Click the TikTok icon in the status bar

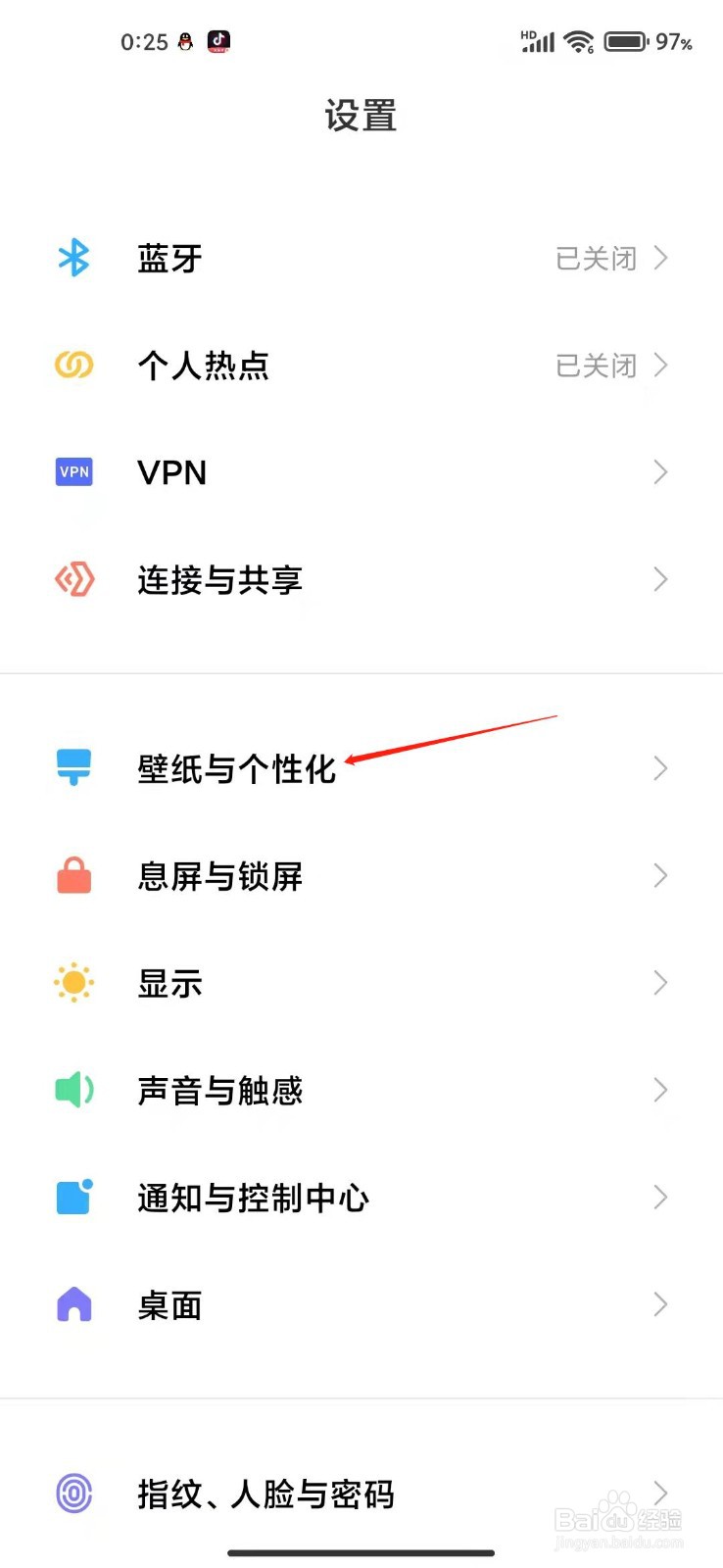point(217,41)
